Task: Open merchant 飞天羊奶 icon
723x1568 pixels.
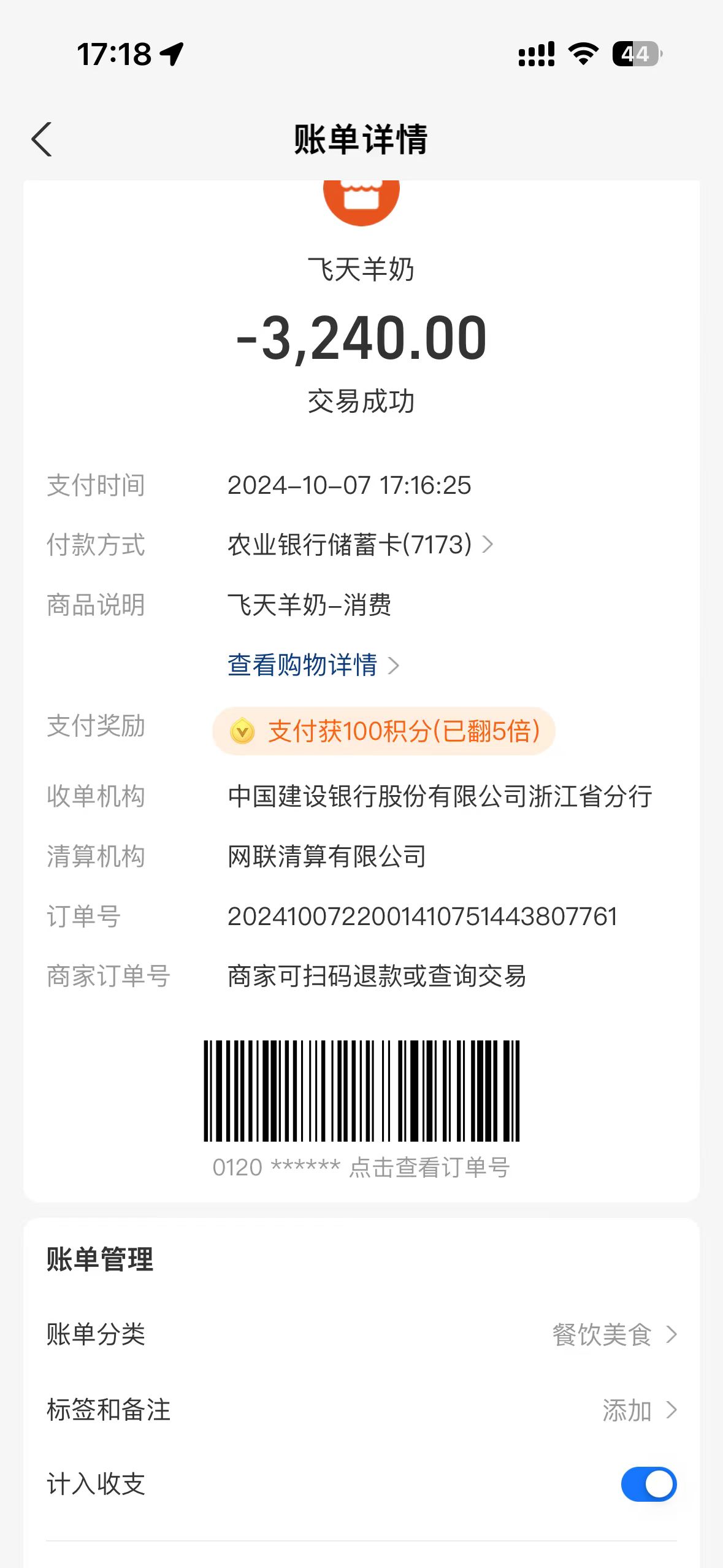Action: coord(361,199)
